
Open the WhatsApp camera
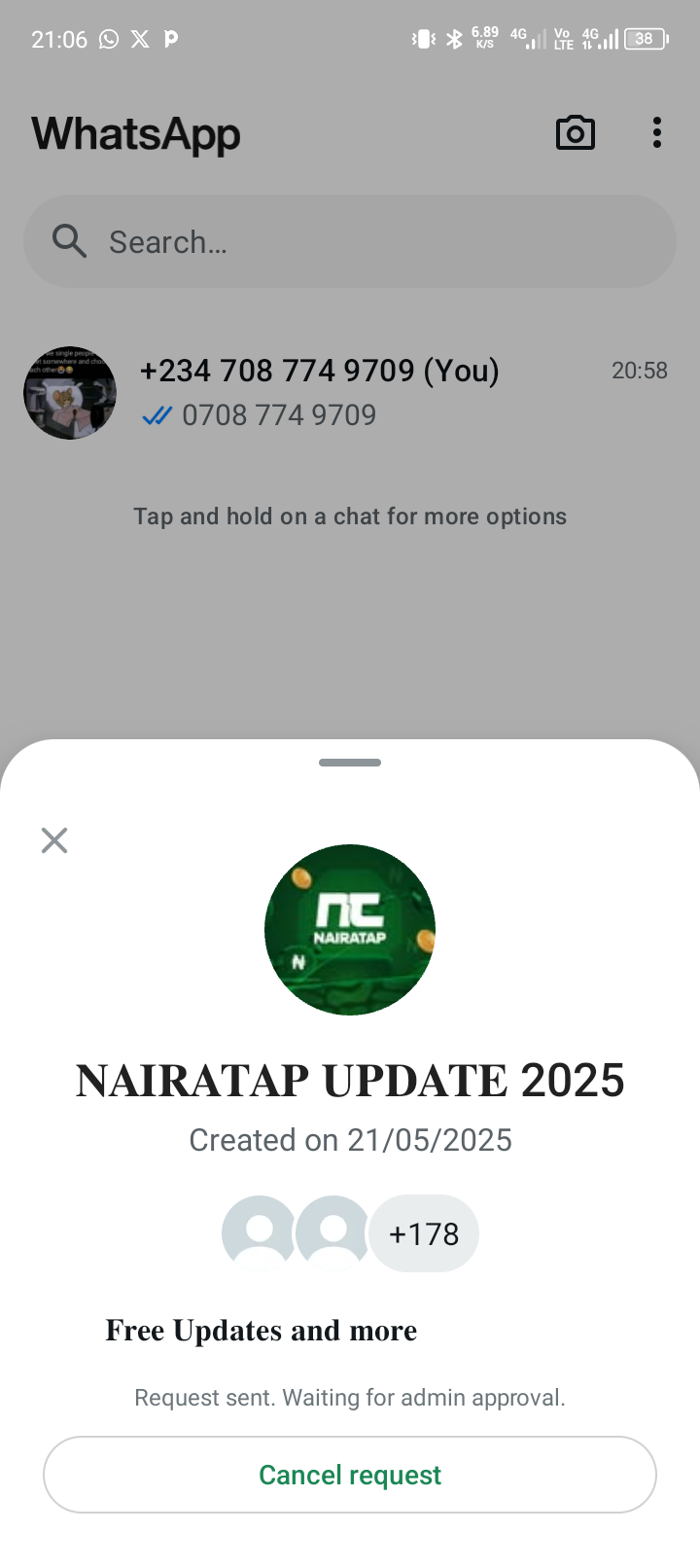coord(575,133)
